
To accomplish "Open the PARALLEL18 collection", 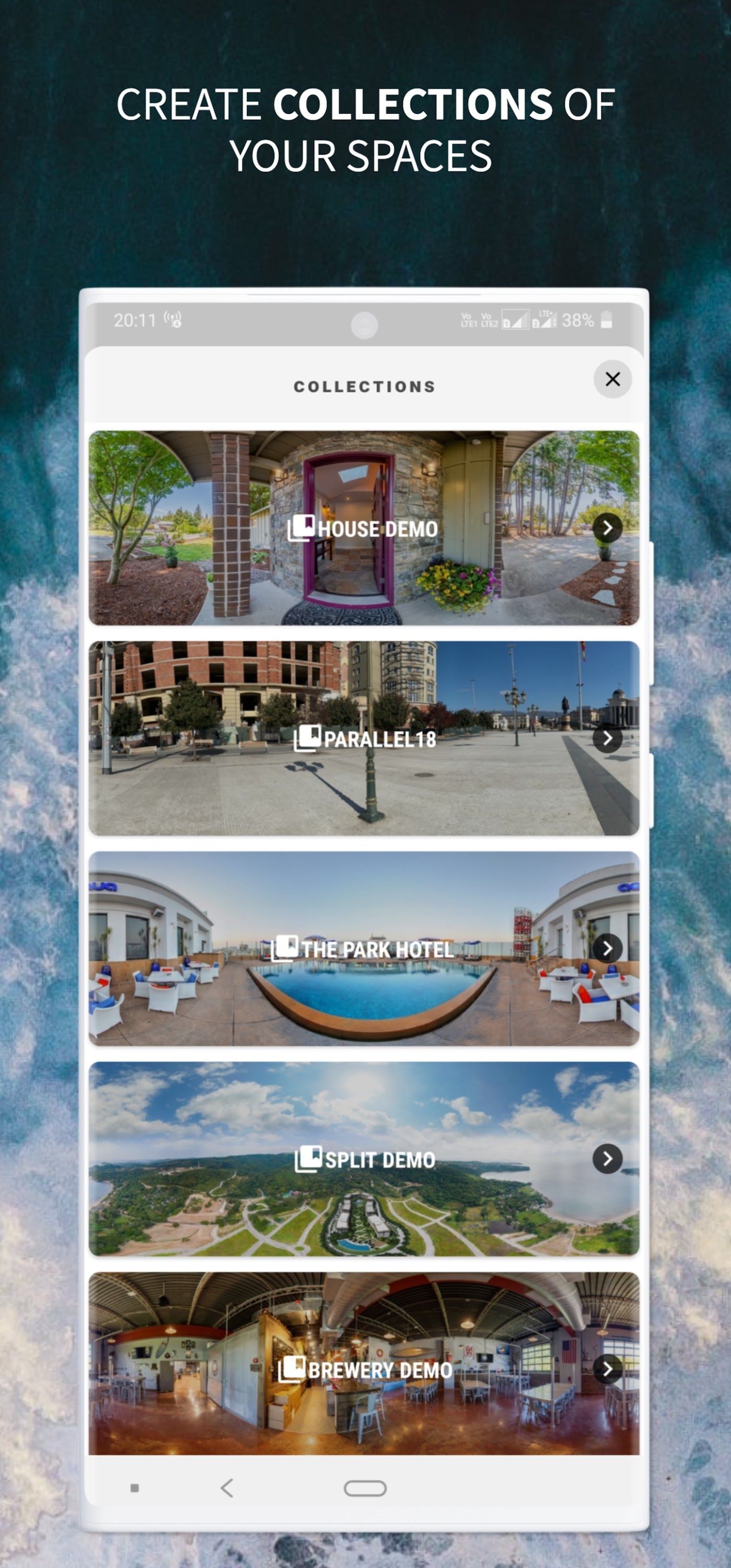I will (364, 739).
